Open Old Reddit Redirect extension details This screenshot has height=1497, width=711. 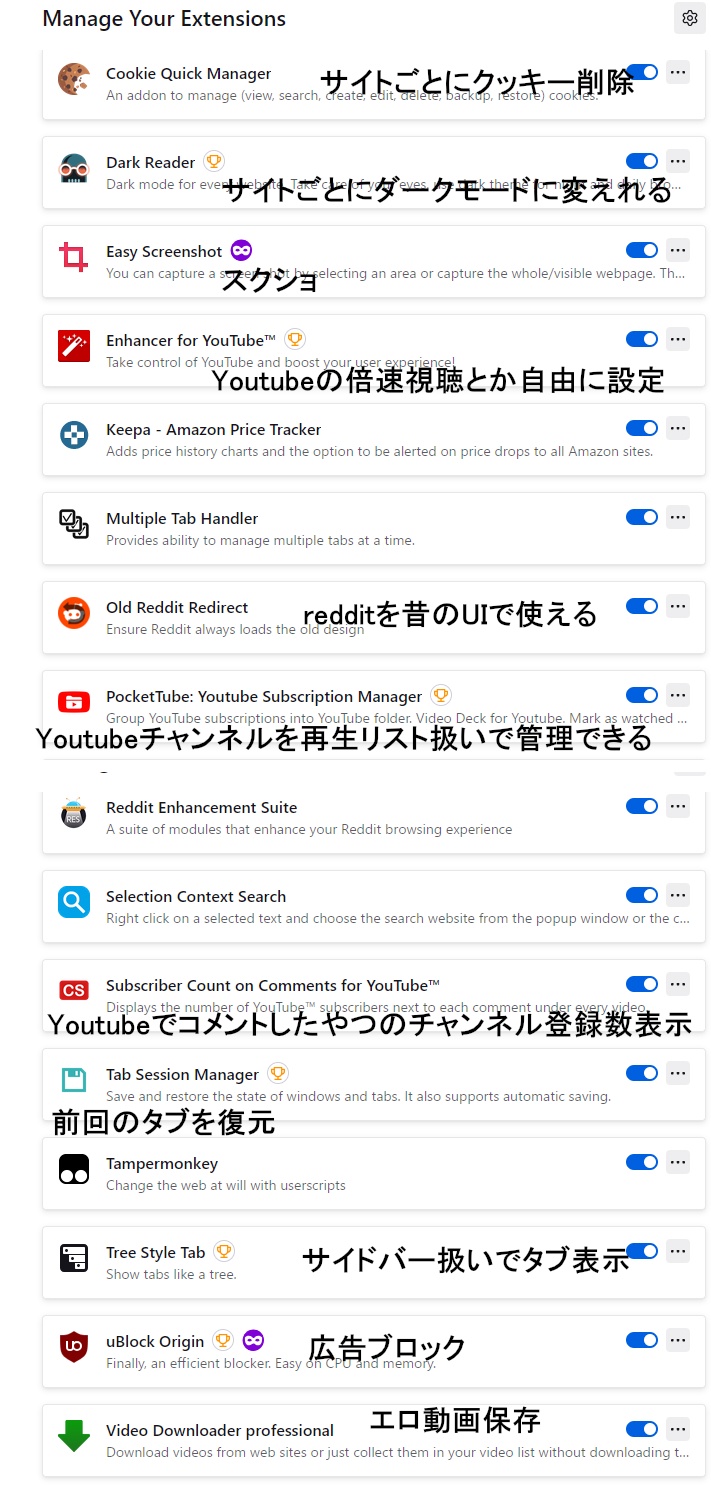tap(177, 608)
